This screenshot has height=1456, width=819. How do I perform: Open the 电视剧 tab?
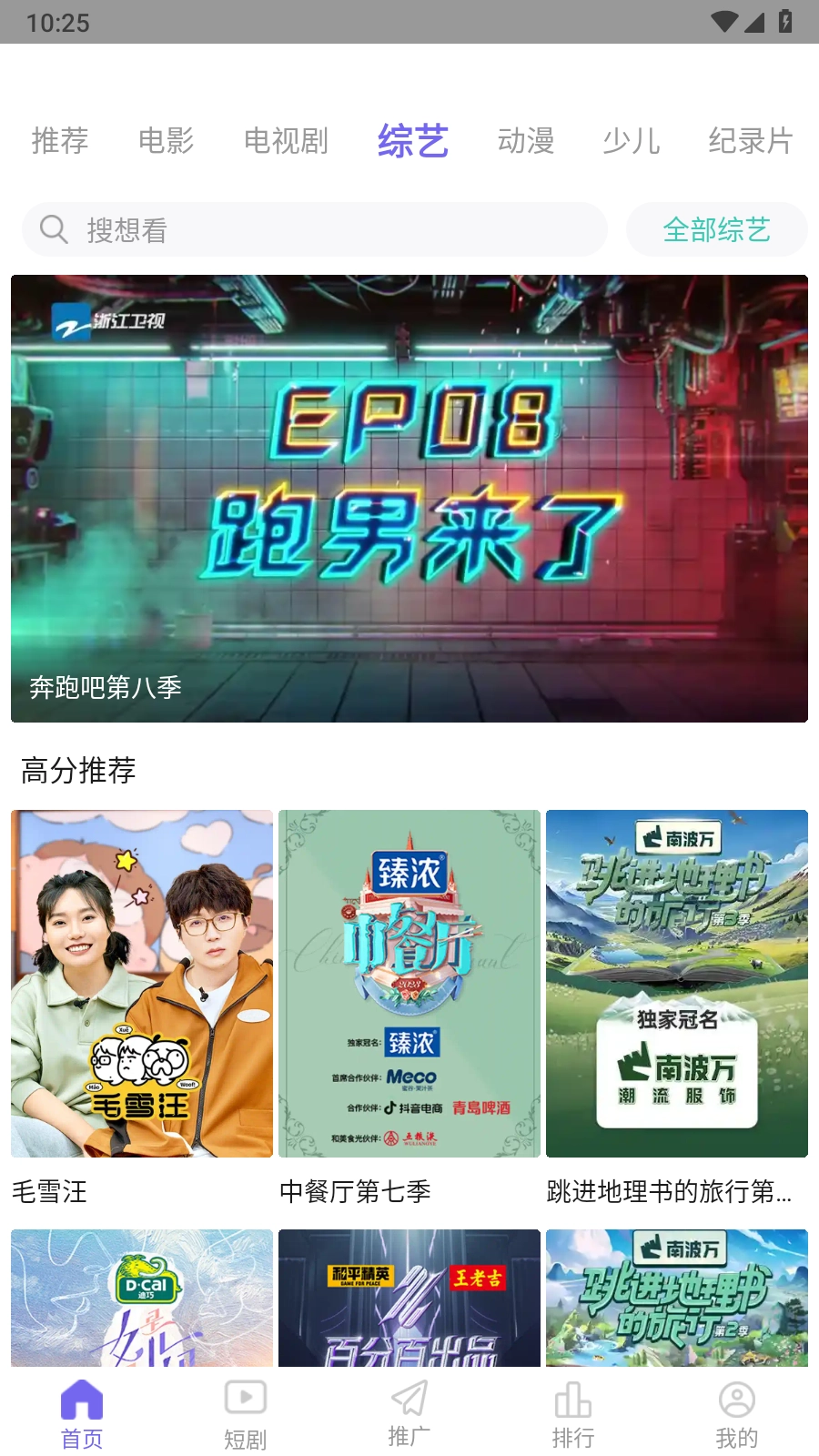click(x=286, y=141)
